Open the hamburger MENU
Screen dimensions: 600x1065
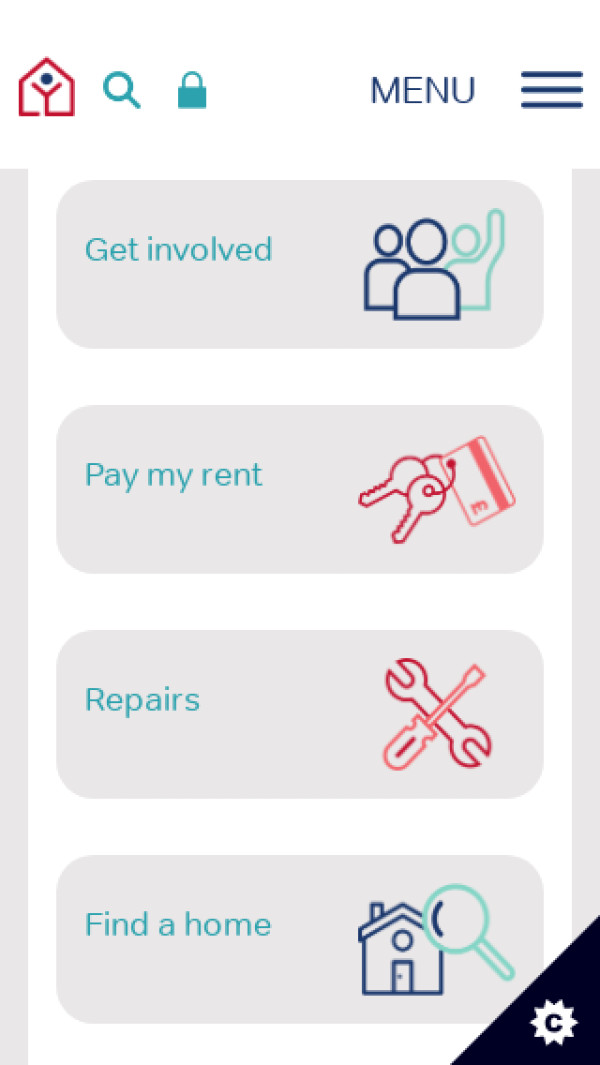[551, 90]
